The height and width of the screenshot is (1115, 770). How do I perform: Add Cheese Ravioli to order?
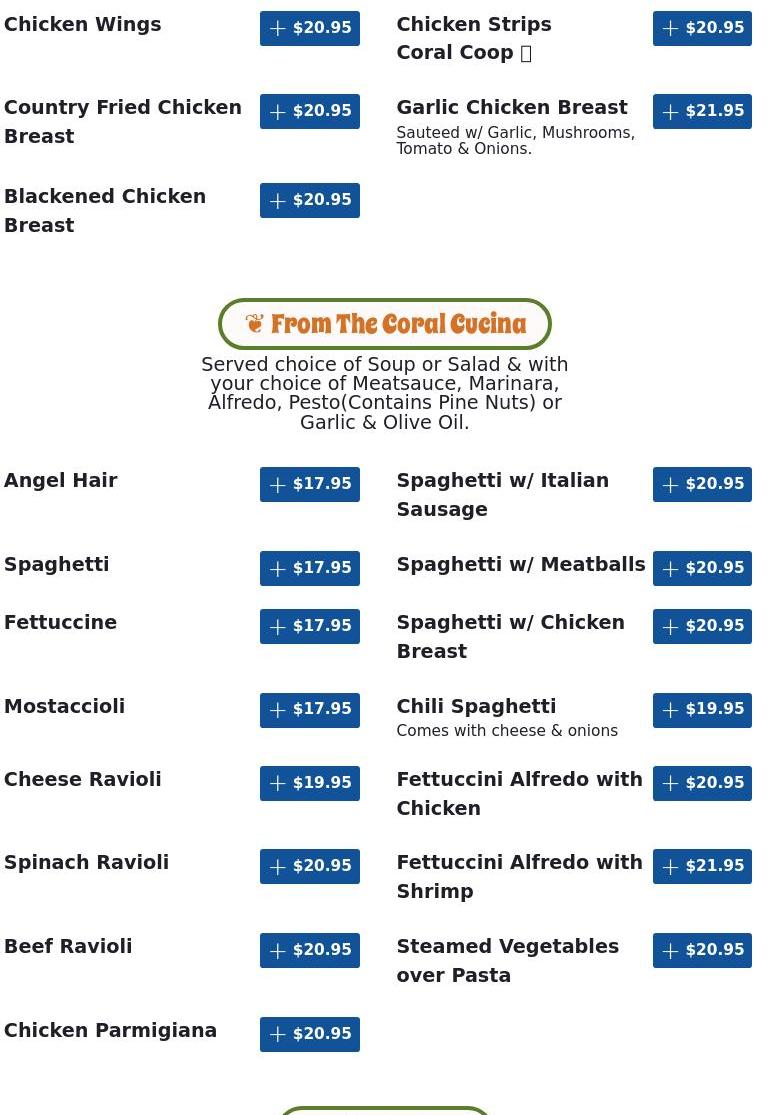coord(309,783)
